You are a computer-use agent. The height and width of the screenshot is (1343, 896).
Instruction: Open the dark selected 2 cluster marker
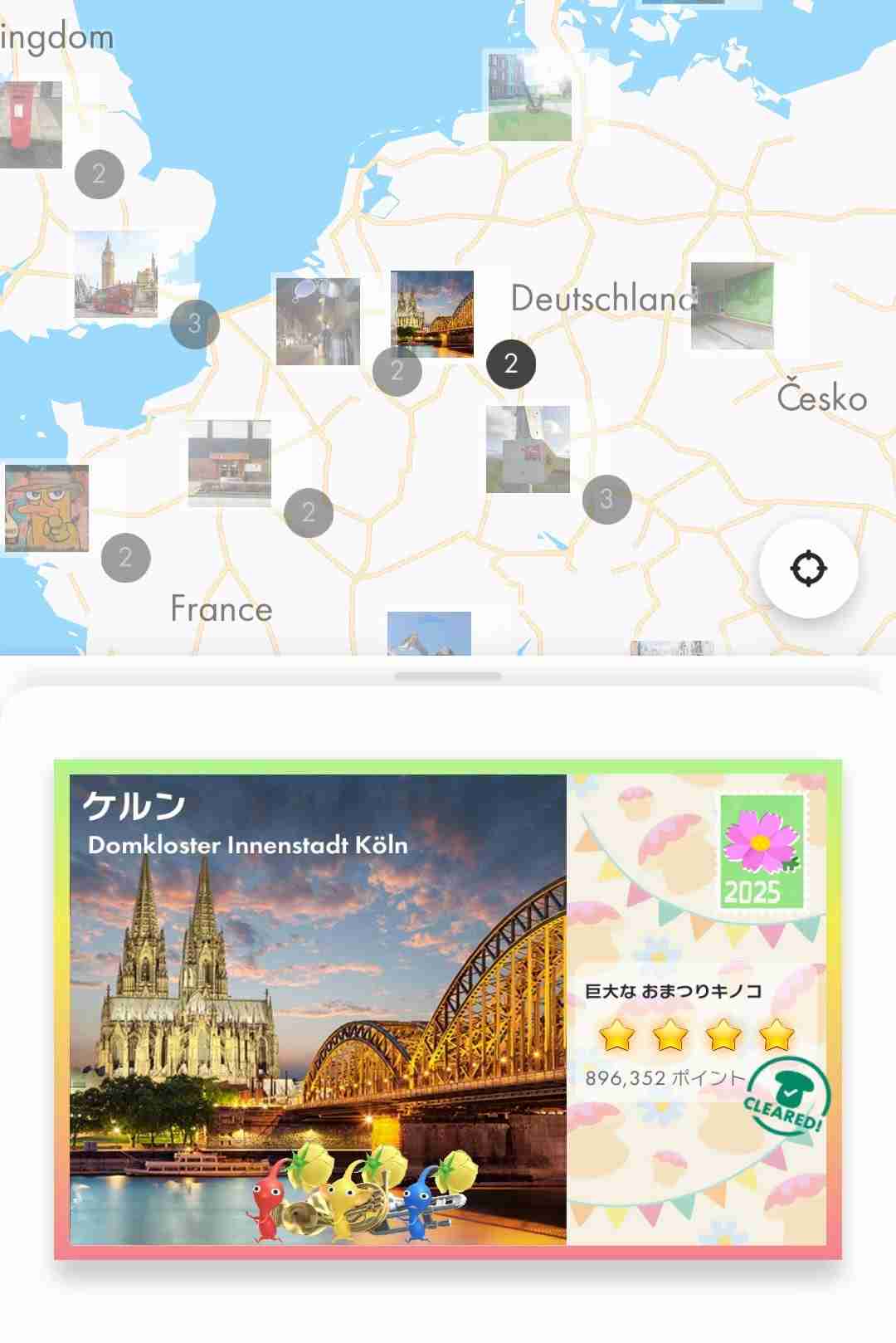click(x=511, y=364)
